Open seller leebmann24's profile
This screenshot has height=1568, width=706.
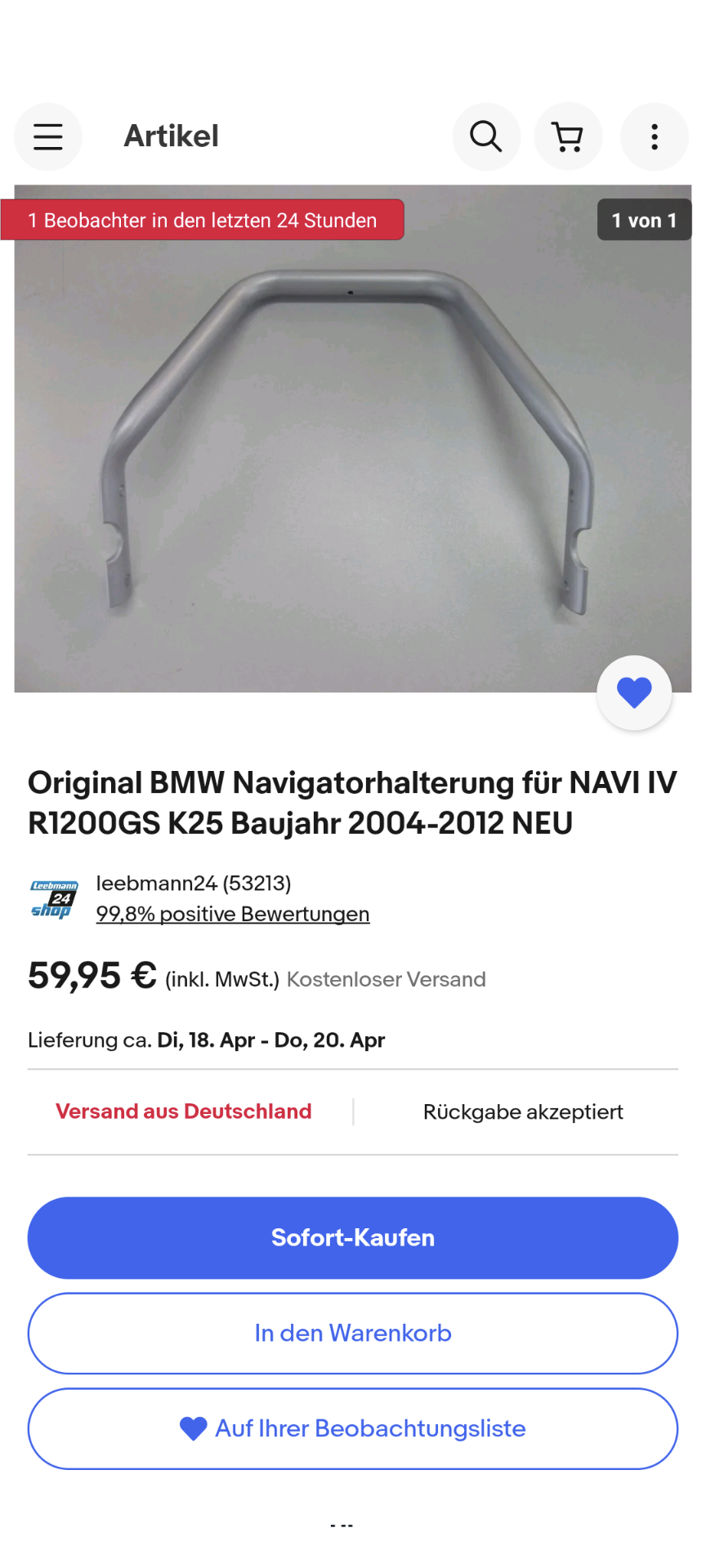pos(194,883)
